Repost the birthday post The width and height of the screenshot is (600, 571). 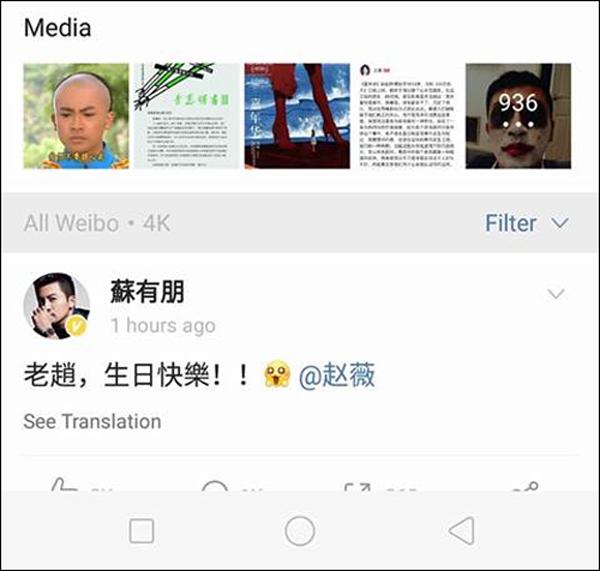pos(360,487)
